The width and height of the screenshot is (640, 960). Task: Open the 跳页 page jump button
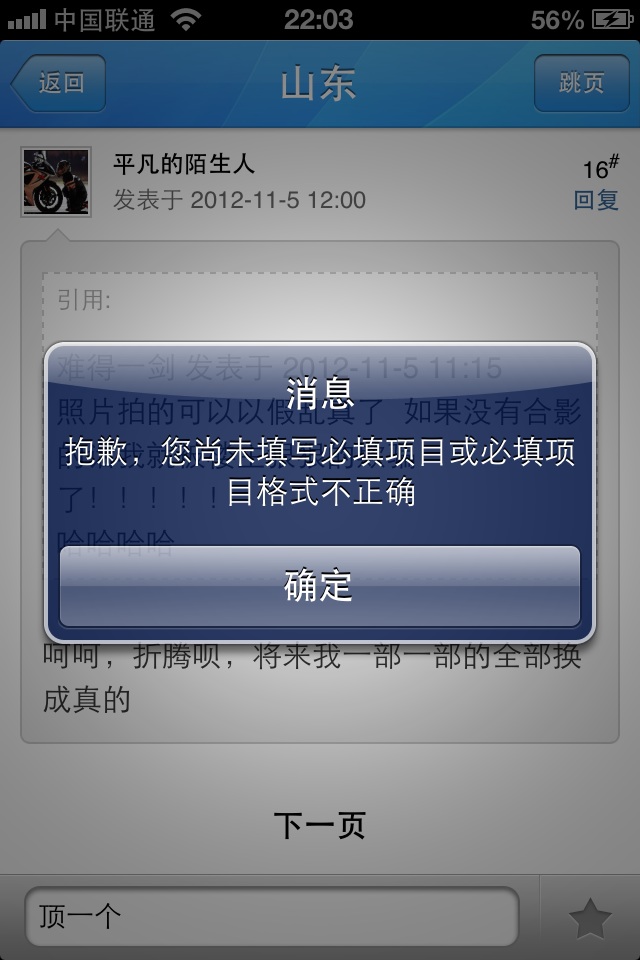click(x=581, y=83)
